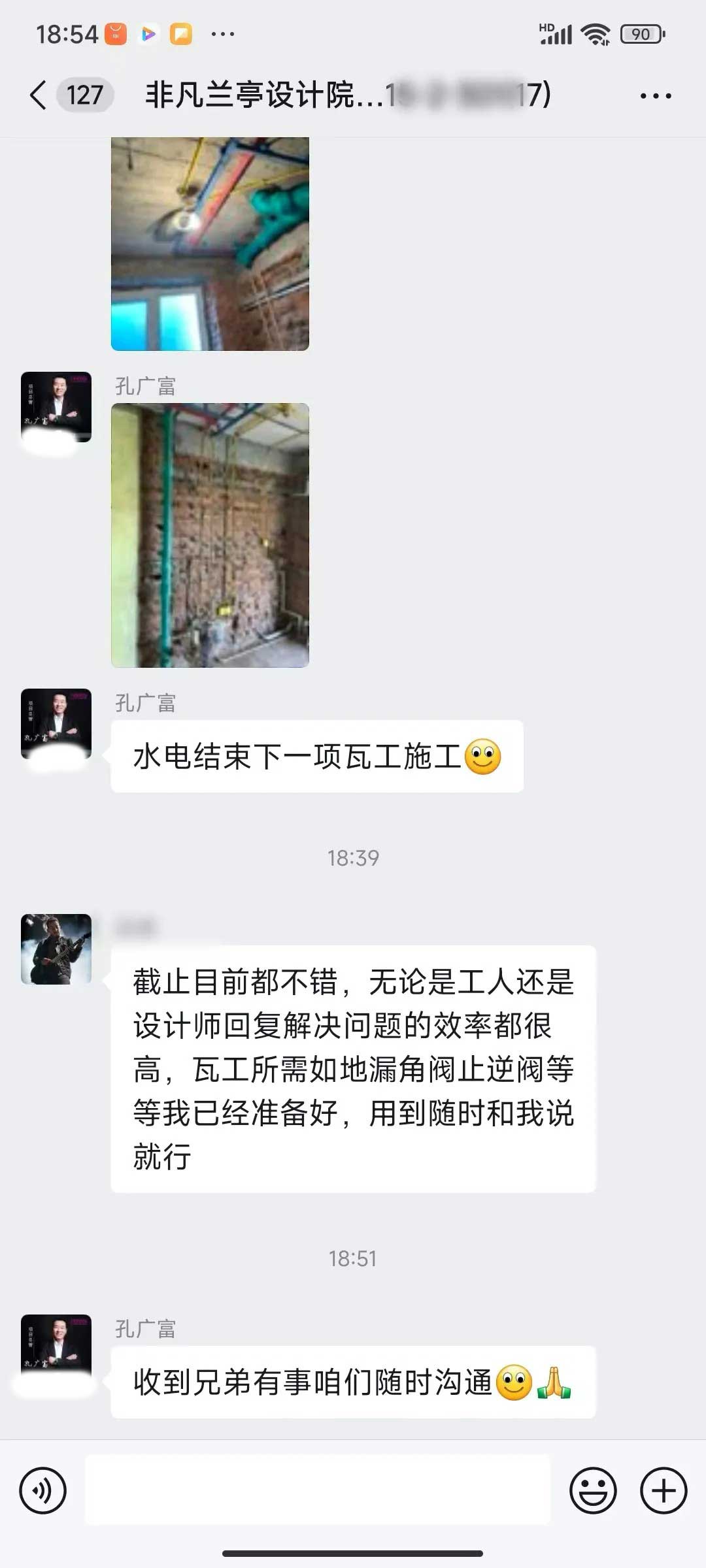The image size is (706, 1568).
Task: Switch to voice message input
Action: point(43,1490)
